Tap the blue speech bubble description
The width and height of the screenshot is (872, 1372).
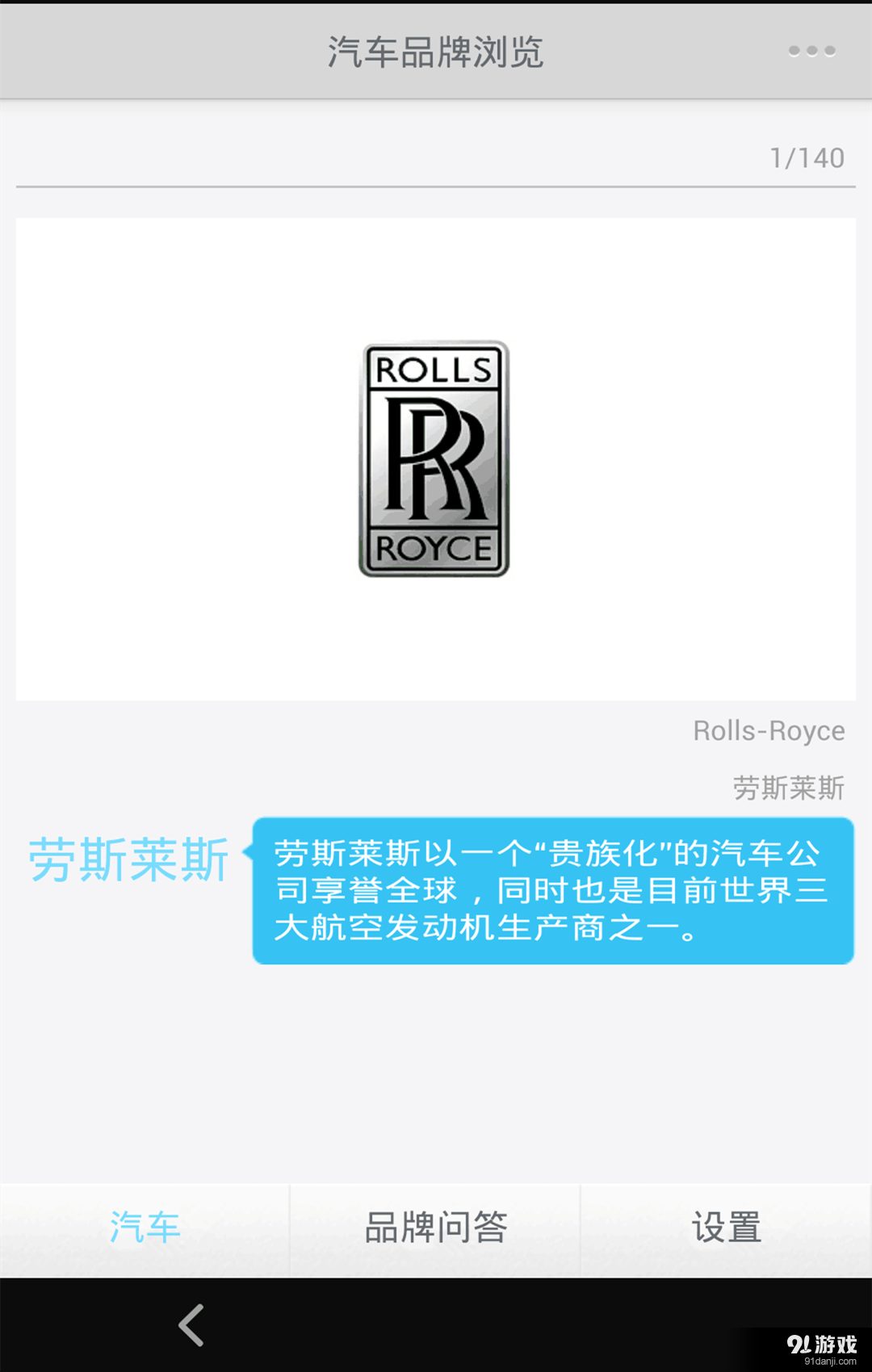point(551,892)
